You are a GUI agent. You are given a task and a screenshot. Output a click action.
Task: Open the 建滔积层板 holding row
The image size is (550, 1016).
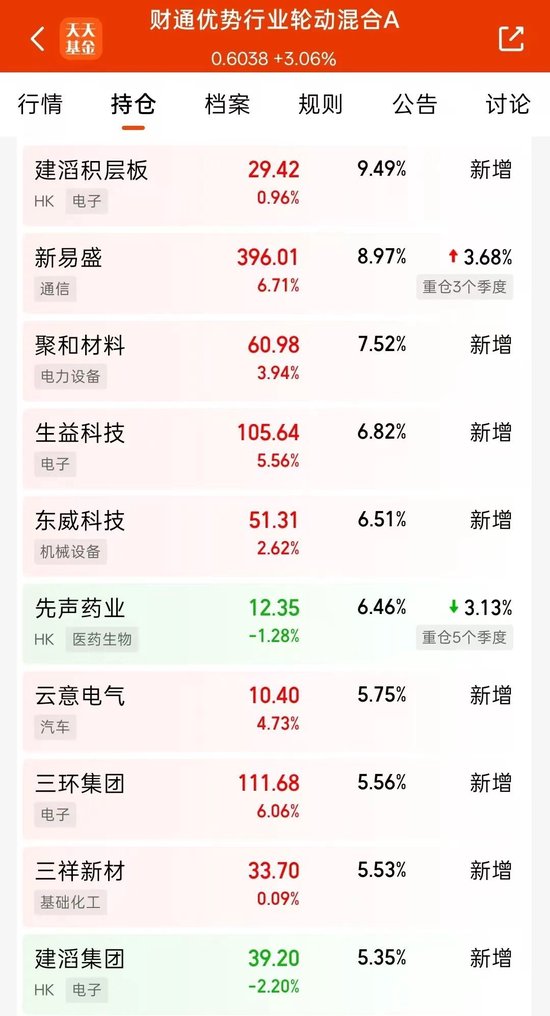point(277,185)
